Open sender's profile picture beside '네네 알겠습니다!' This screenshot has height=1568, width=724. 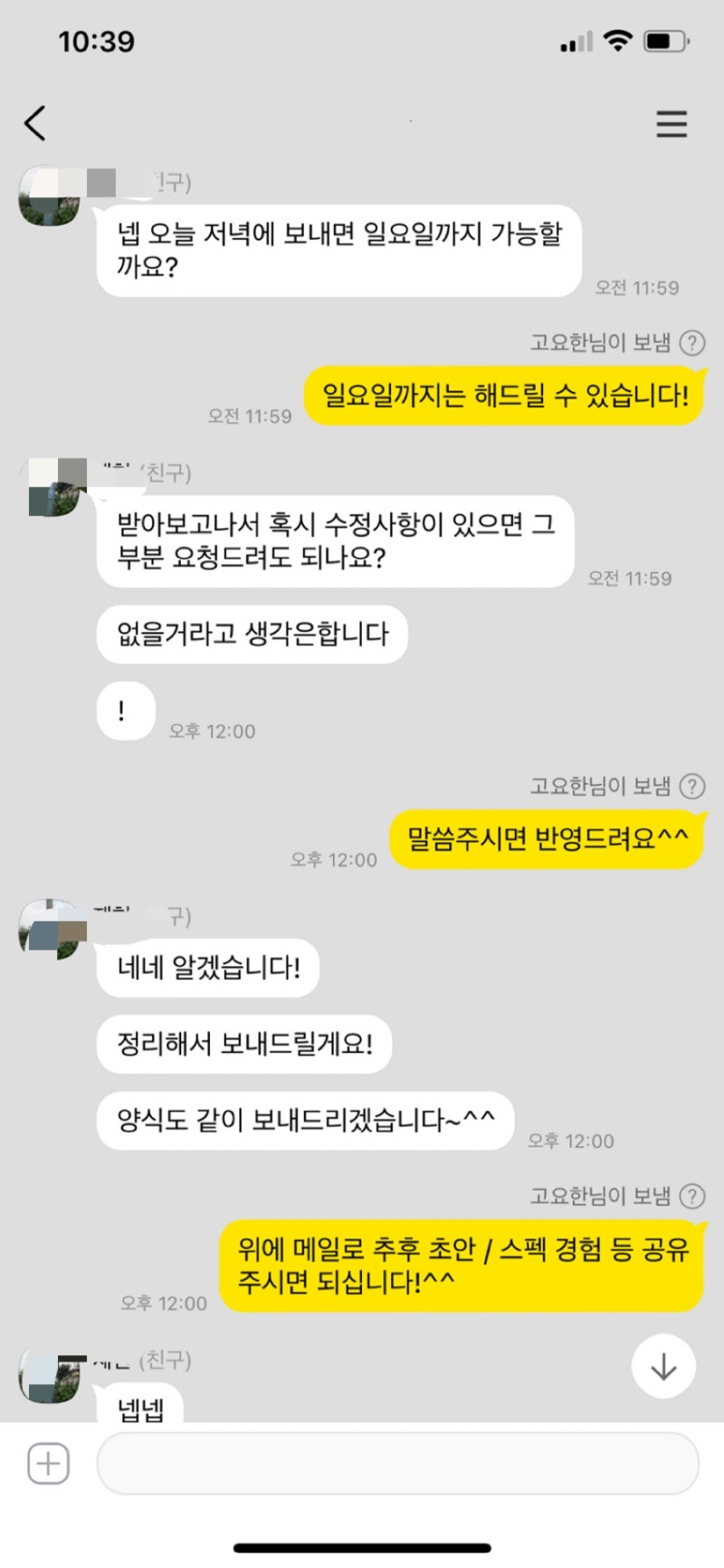[x=52, y=930]
